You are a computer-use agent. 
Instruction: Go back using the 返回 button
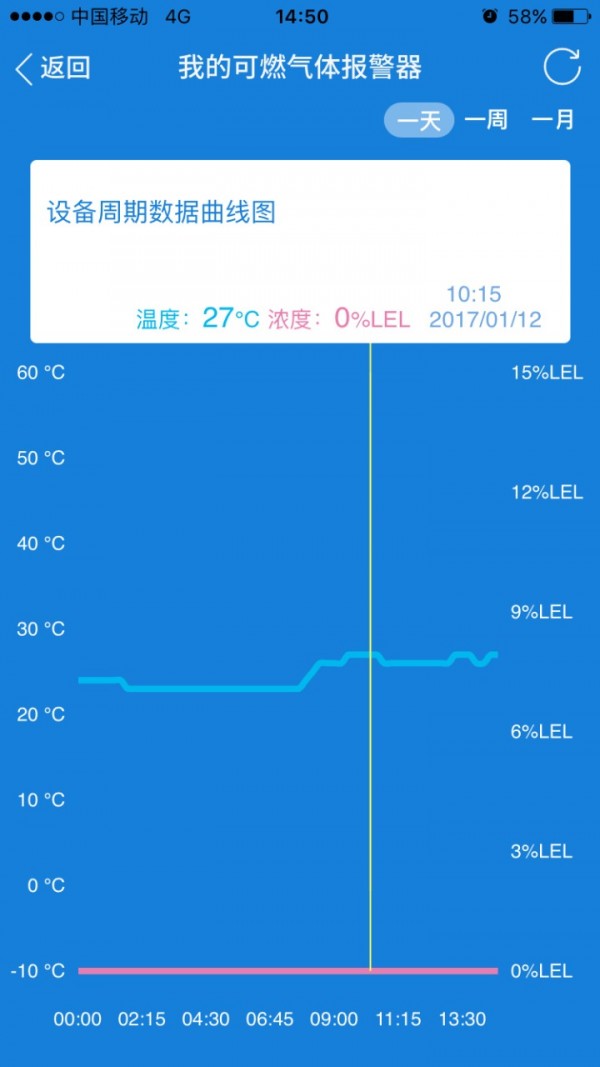(53, 68)
